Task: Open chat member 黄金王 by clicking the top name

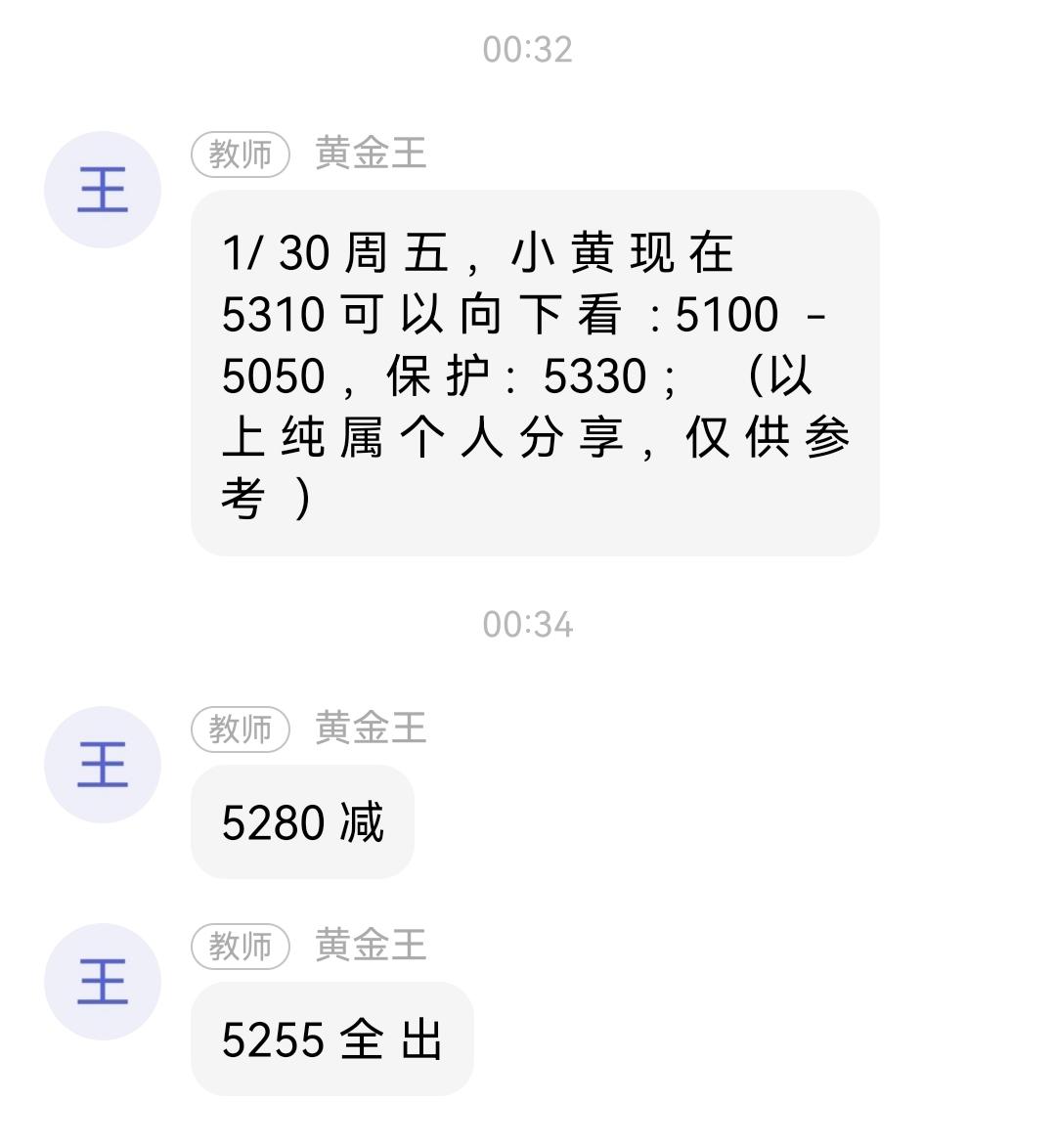Action: pos(369,154)
